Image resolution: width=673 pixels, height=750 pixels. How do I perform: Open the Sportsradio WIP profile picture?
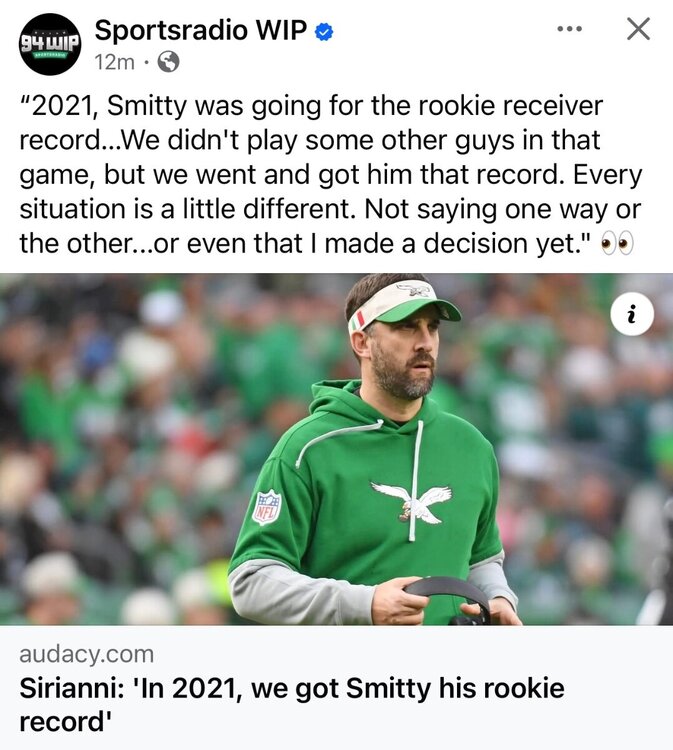point(50,45)
